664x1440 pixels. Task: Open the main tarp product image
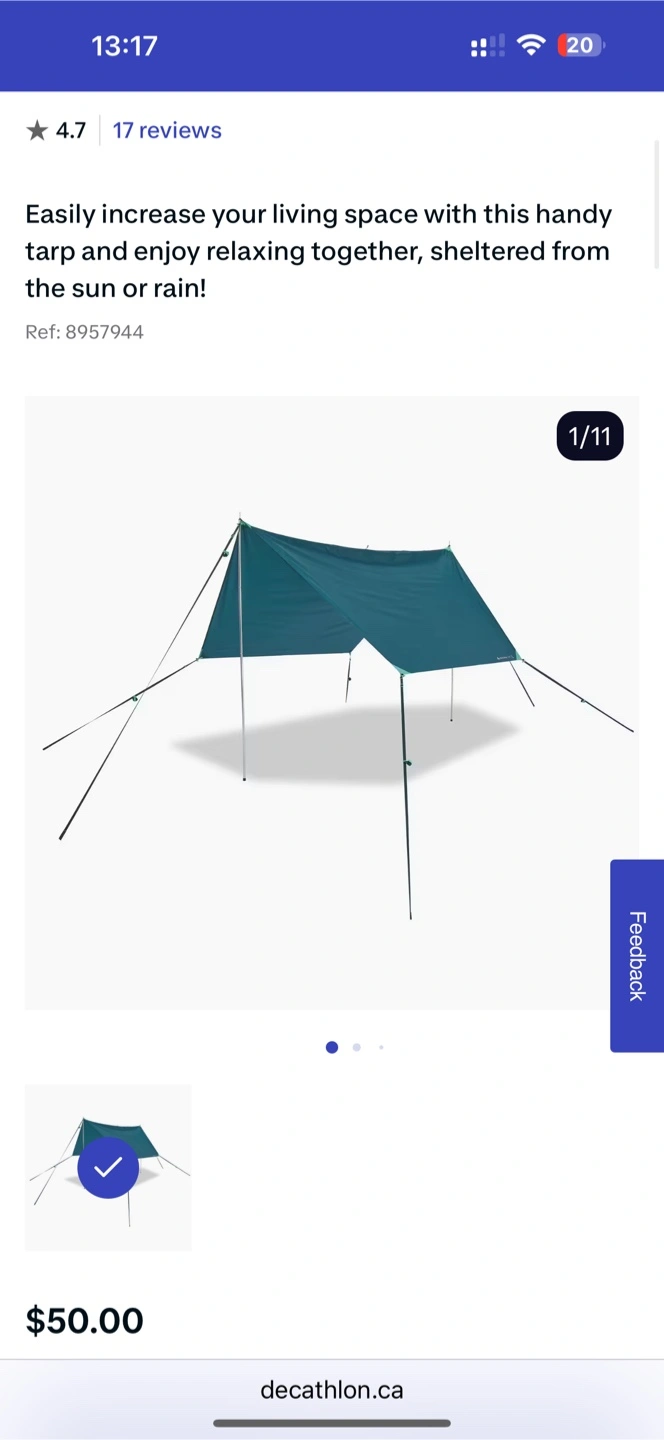331,702
